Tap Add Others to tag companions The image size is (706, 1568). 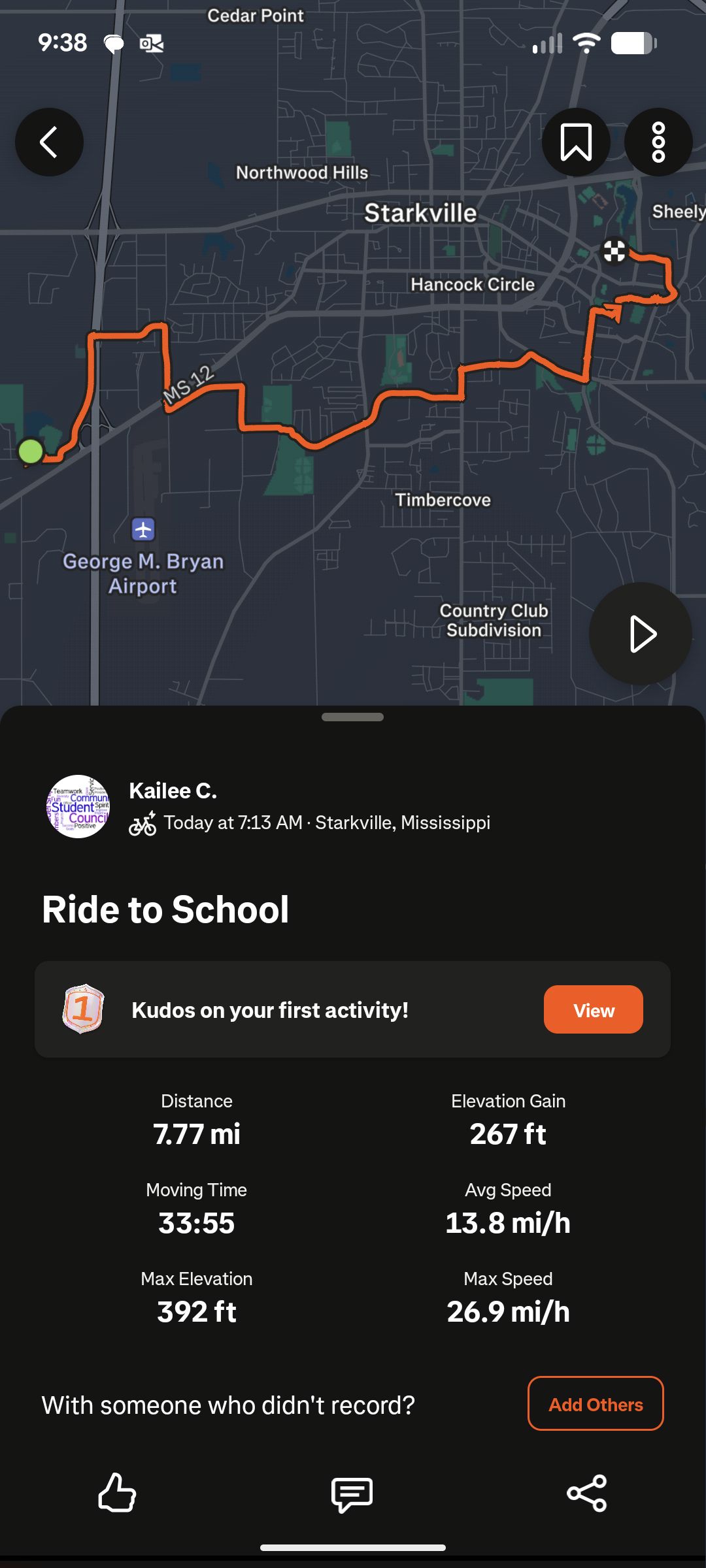[596, 1404]
